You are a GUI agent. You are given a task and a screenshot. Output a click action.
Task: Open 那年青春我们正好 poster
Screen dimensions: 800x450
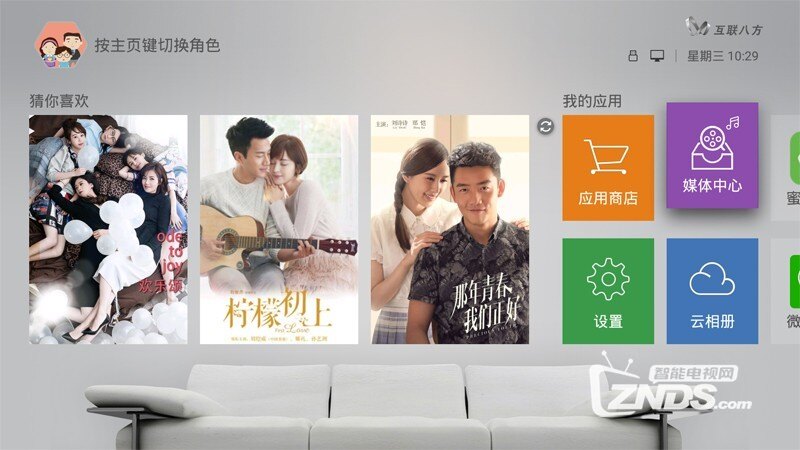click(450, 230)
